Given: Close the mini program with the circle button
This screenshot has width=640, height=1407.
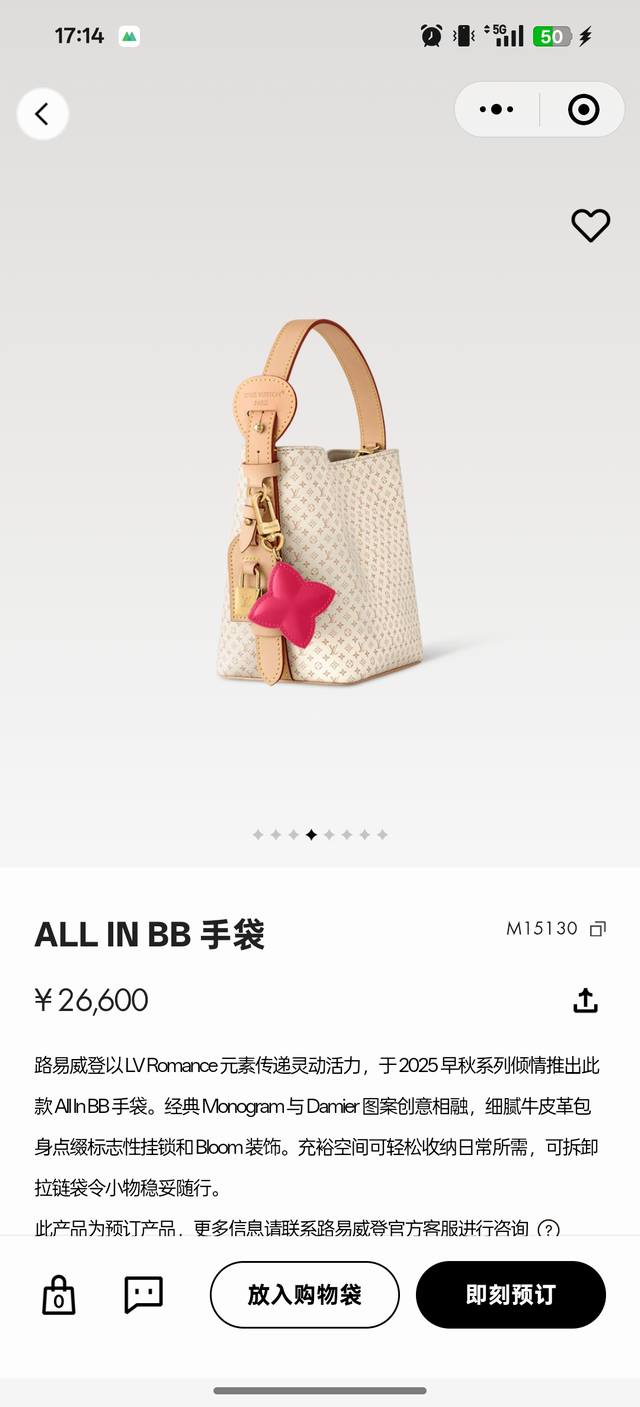Looking at the screenshot, I should pos(583,109).
